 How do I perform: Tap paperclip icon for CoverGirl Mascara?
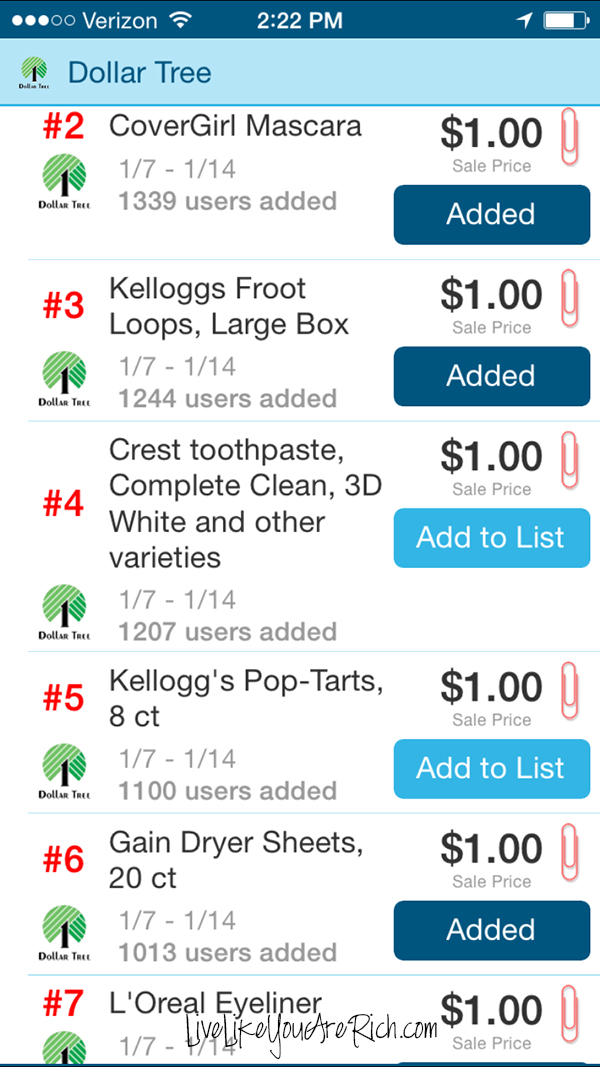[569, 137]
